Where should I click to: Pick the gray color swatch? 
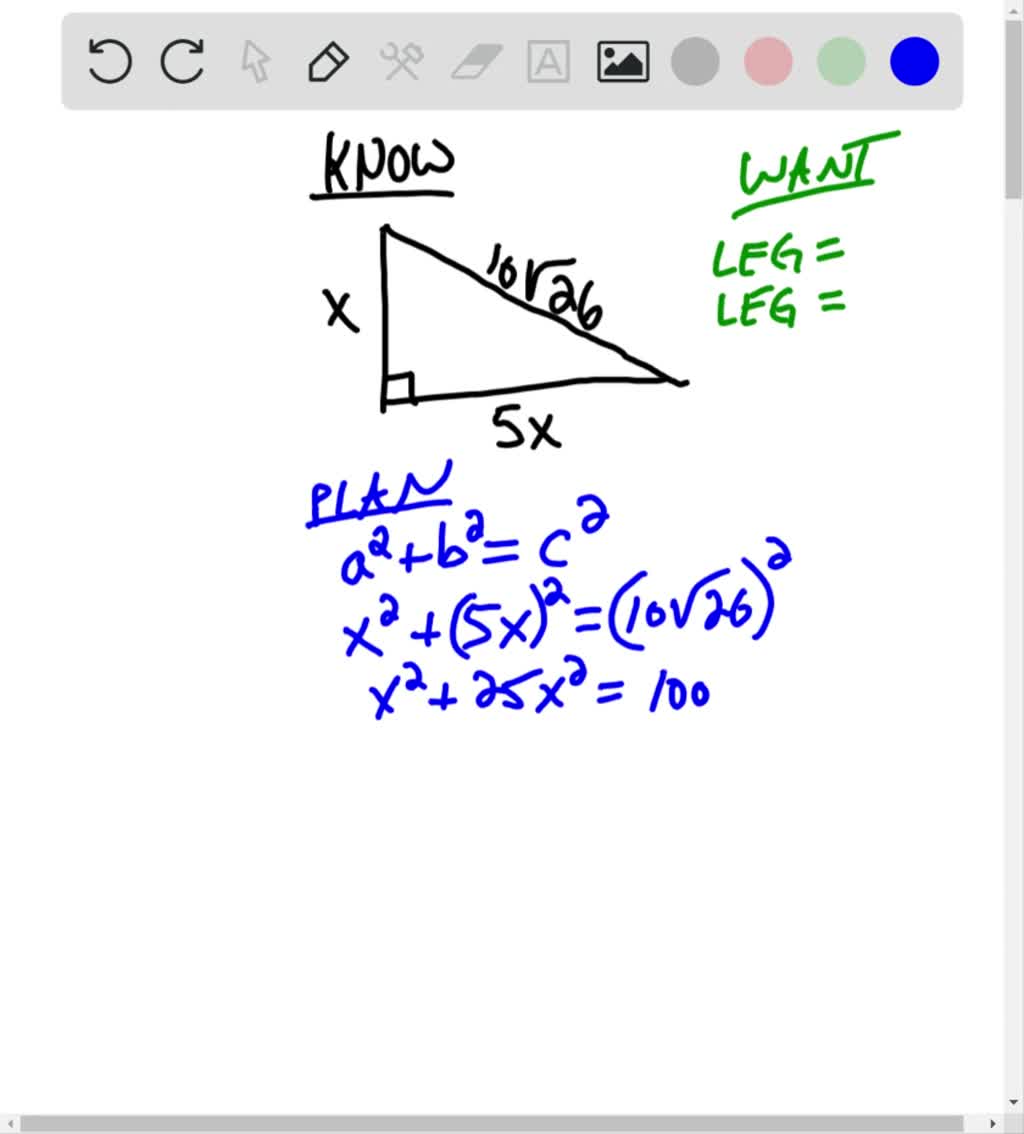pyautogui.click(x=695, y=60)
